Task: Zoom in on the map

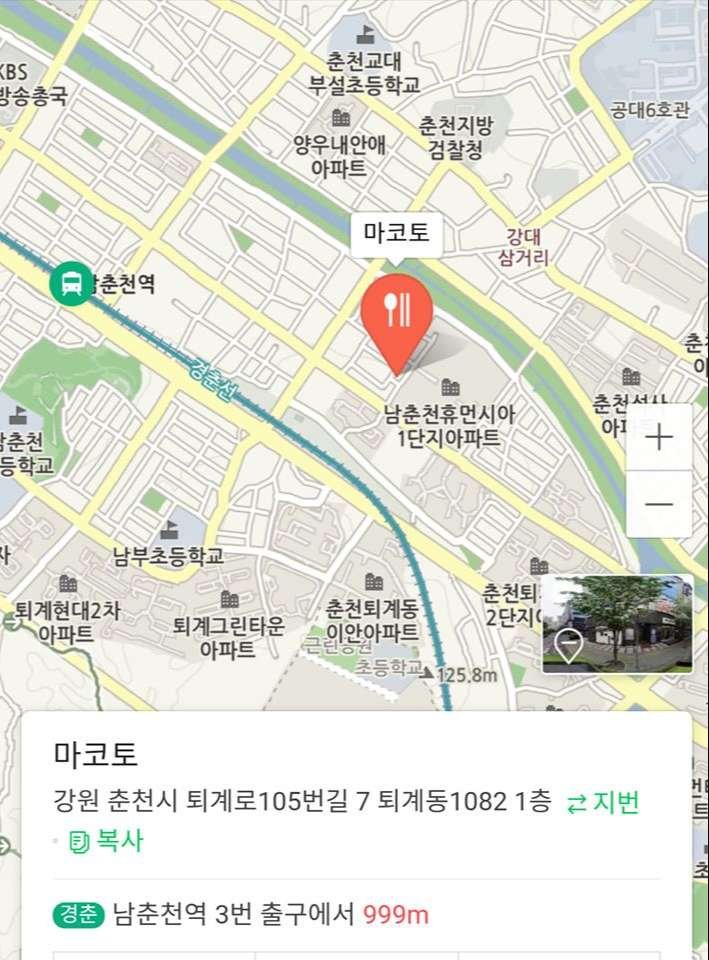Action: [x=659, y=438]
